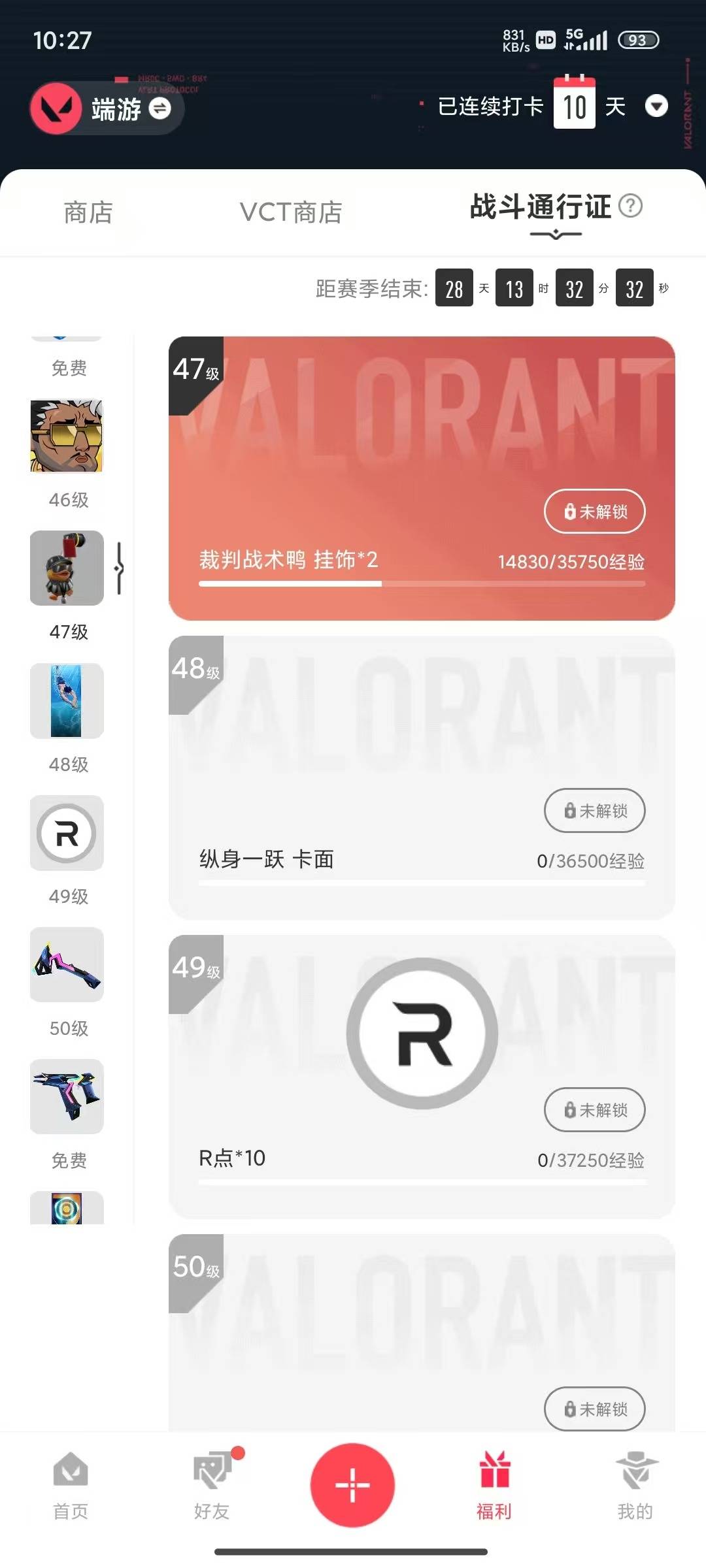Tap the 未解锁 button on level 50 card
706x1568 pixels.
(x=594, y=1409)
